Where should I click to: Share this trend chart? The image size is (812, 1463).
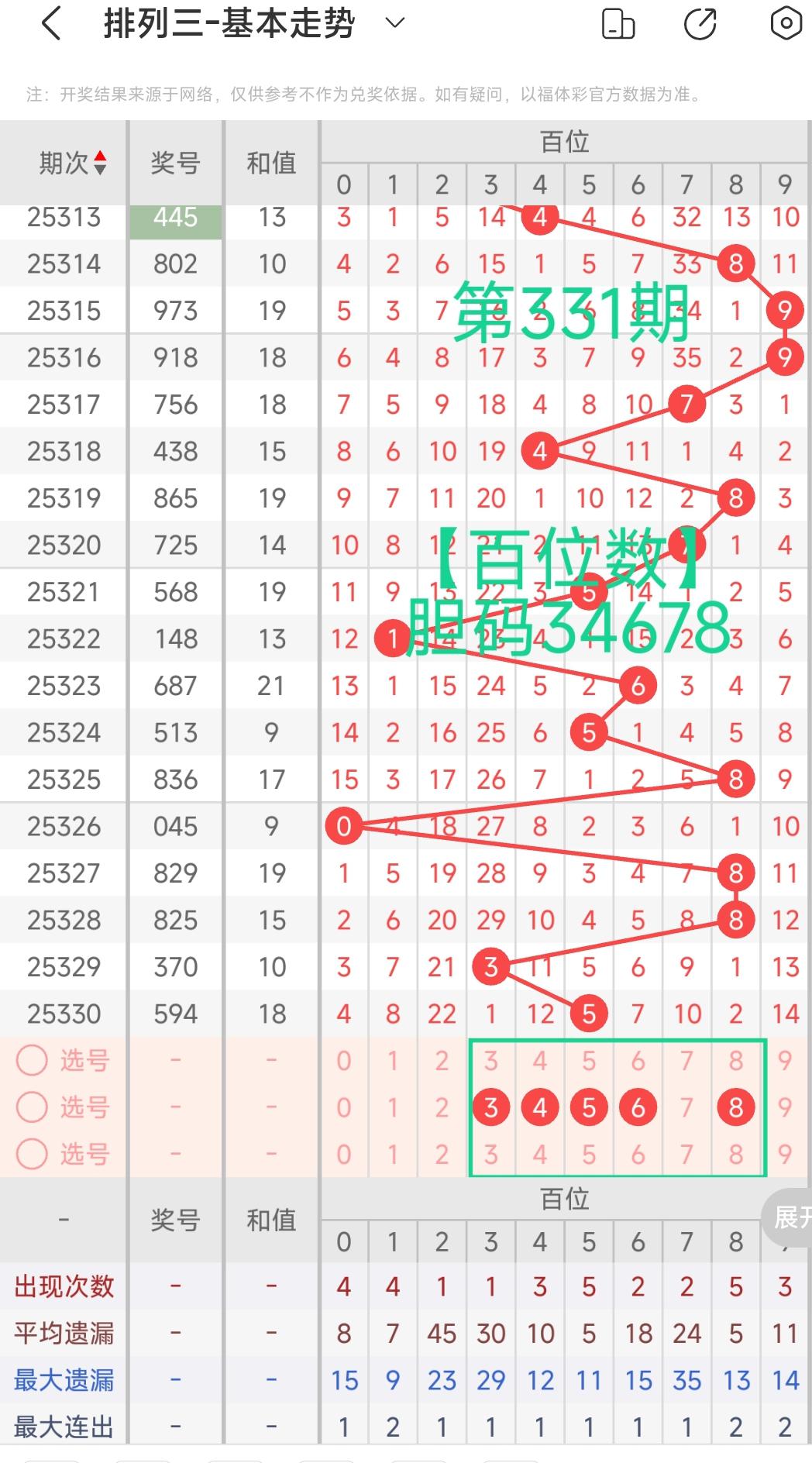[x=700, y=24]
